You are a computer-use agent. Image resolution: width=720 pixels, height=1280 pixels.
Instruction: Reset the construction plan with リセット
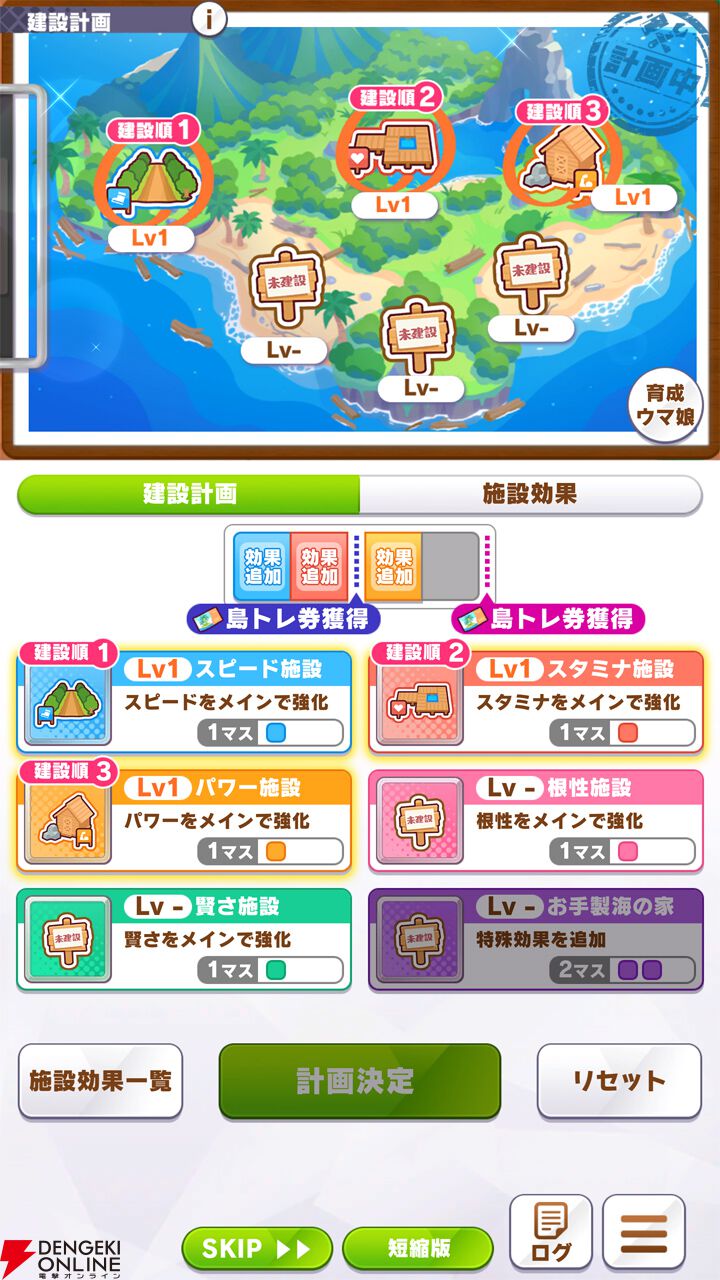tap(619, 1081)
